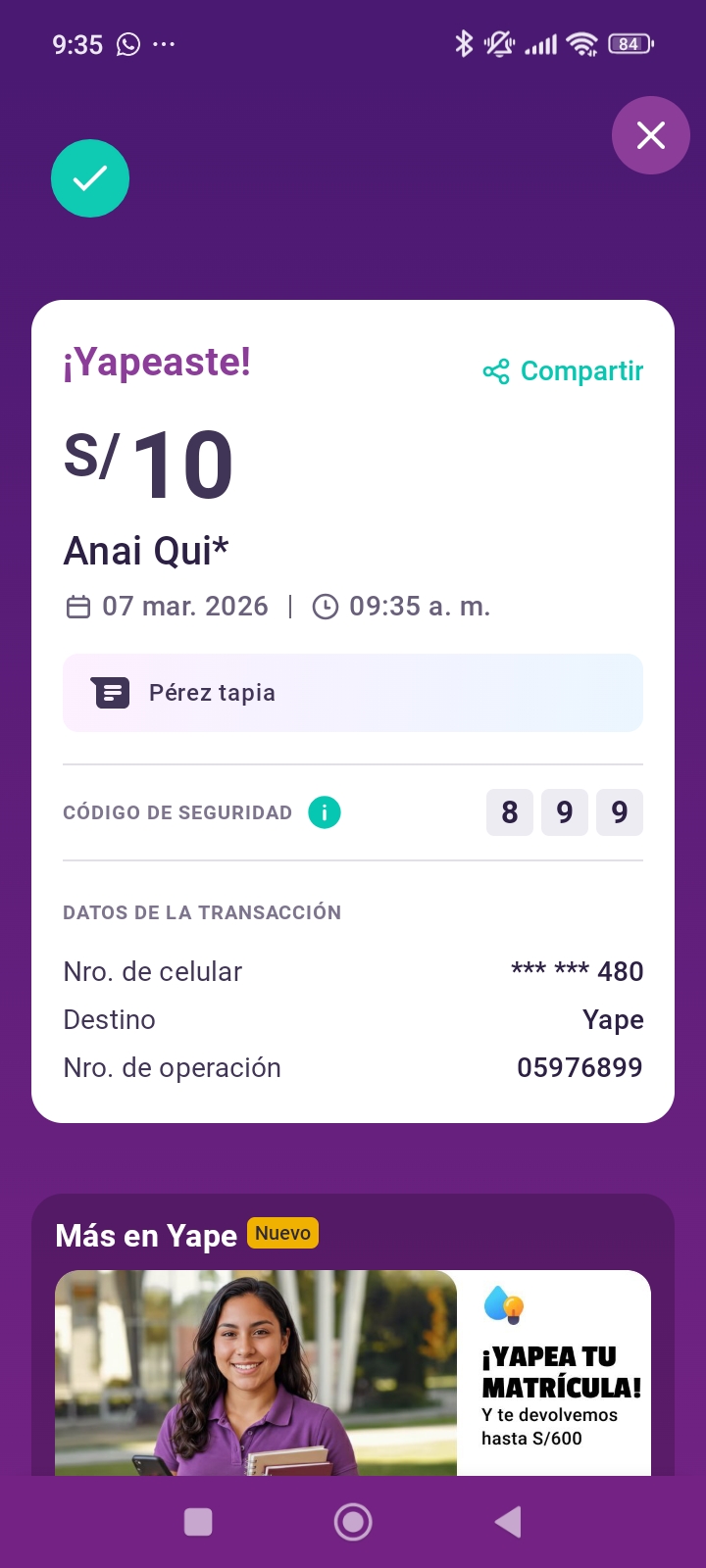Screen dimensions: 706x1568
Task: Close the Yape payment confirmation screen
Action: [x=651, y=135]
